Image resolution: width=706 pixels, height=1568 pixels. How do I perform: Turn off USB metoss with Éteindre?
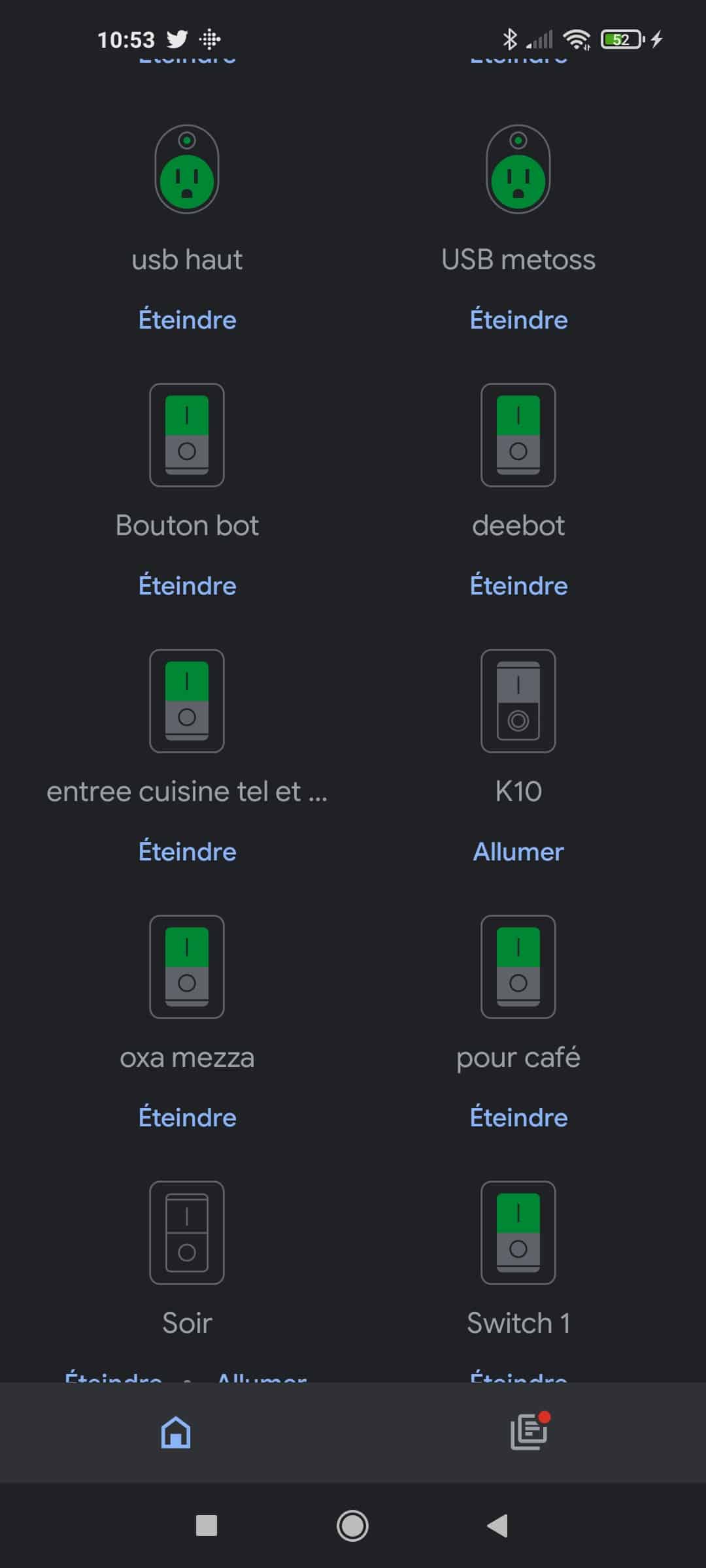(518, 320)
